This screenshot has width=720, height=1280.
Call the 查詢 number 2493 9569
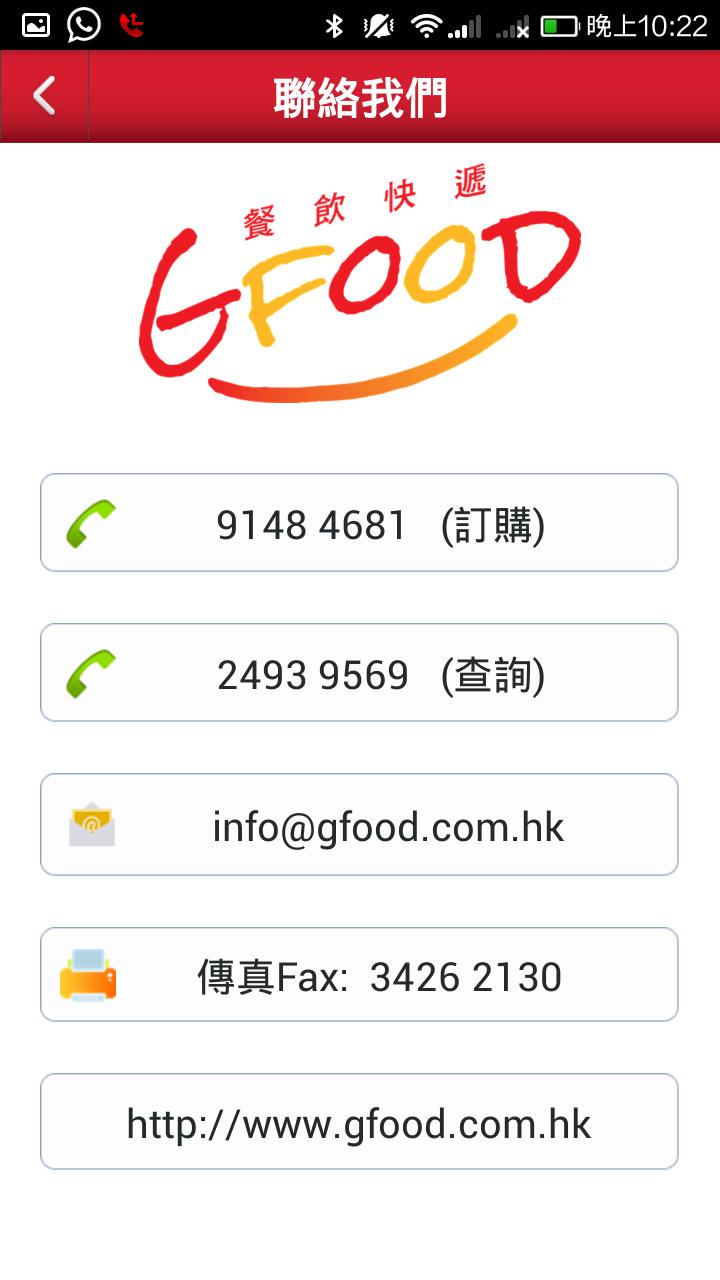[x=358, y=671]
